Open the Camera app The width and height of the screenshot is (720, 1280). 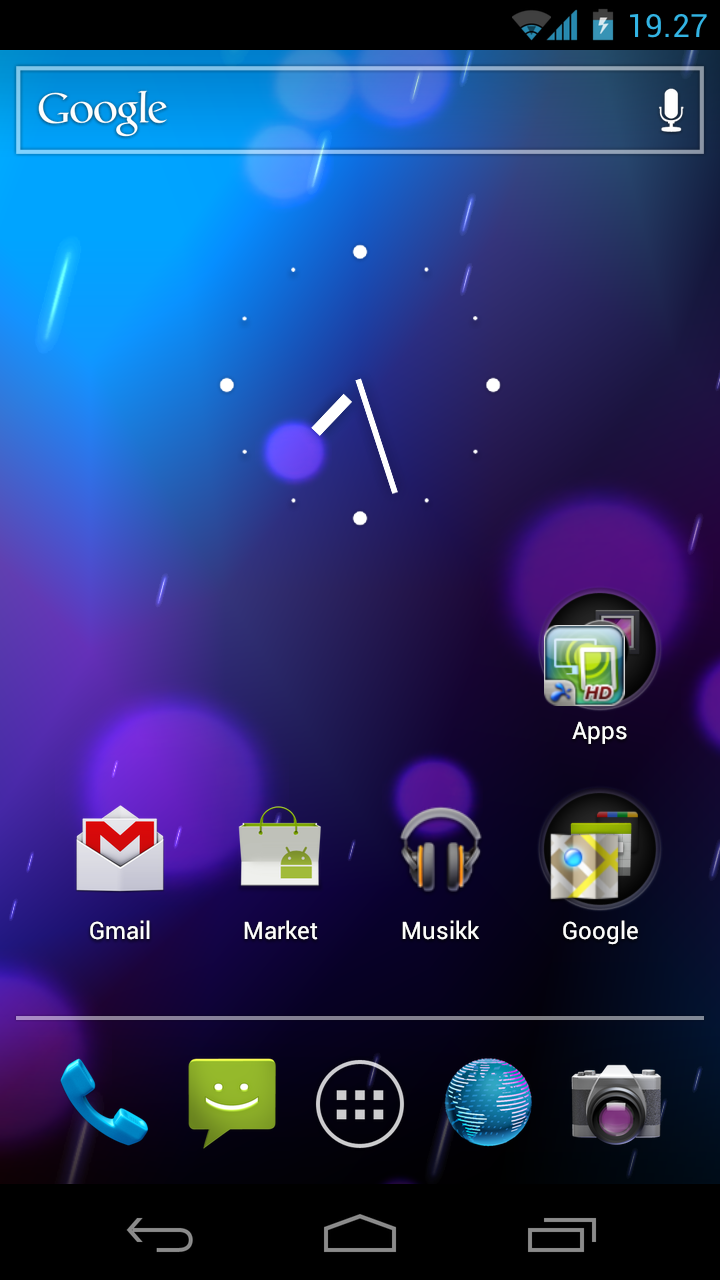pos(616,1103)
